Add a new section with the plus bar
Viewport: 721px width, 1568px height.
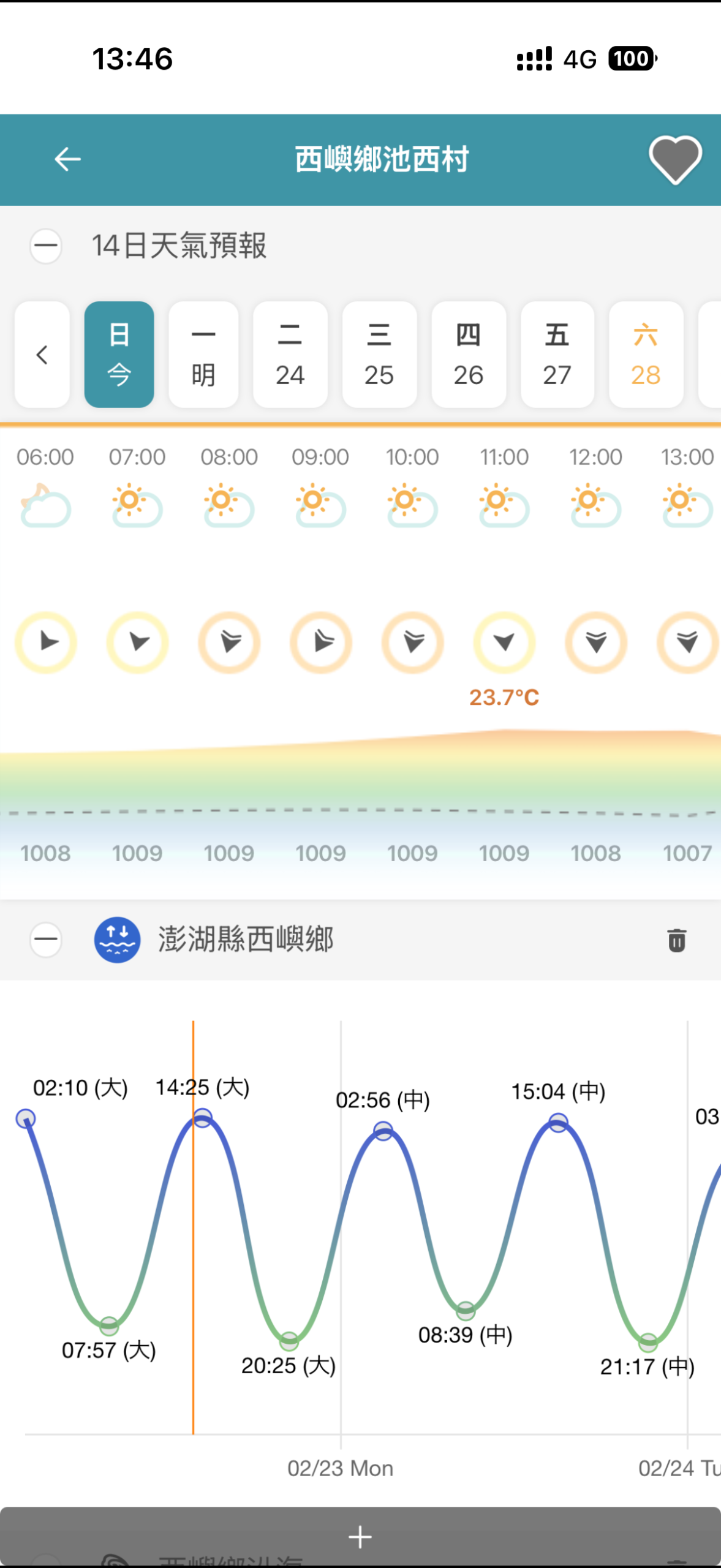[360, 1536]
